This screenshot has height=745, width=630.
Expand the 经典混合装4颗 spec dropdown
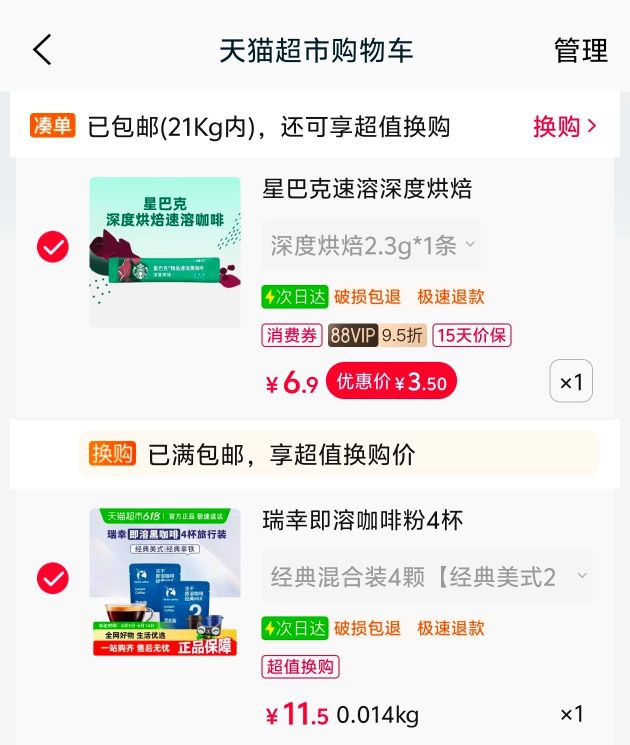(427, 577)
